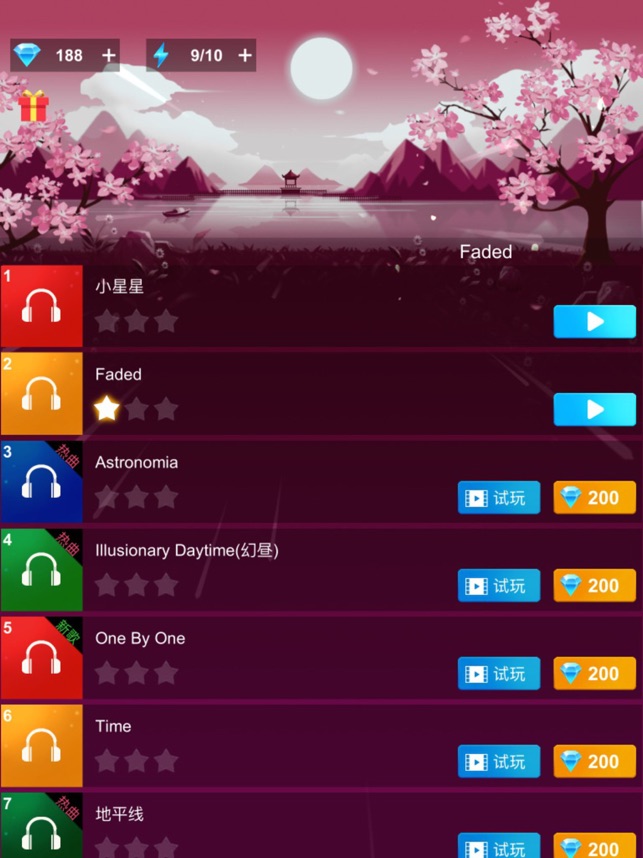
Task: Add more diamonds with the plus button
Action: (x=109, y=56)
